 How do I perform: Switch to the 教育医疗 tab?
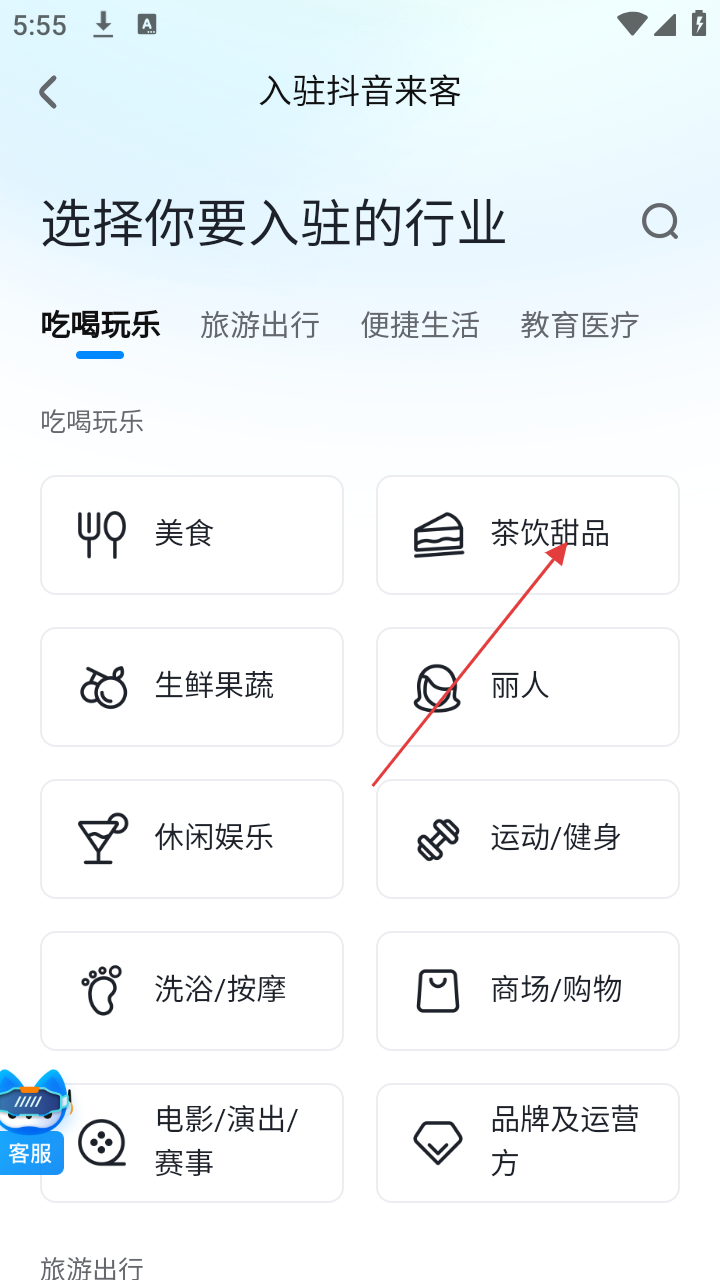[x=580, y=325]
